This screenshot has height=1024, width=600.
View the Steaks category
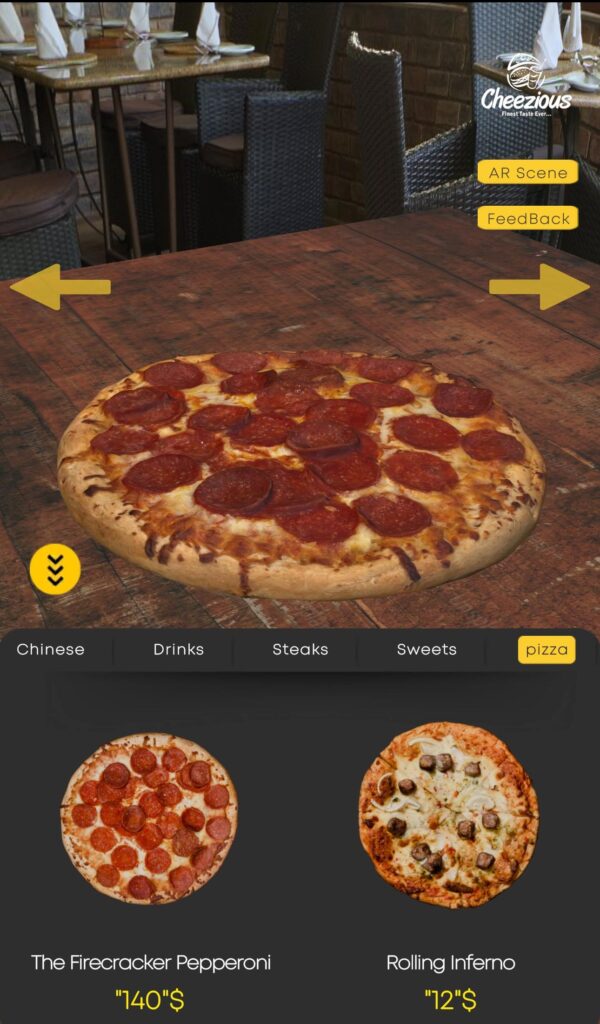300,649
